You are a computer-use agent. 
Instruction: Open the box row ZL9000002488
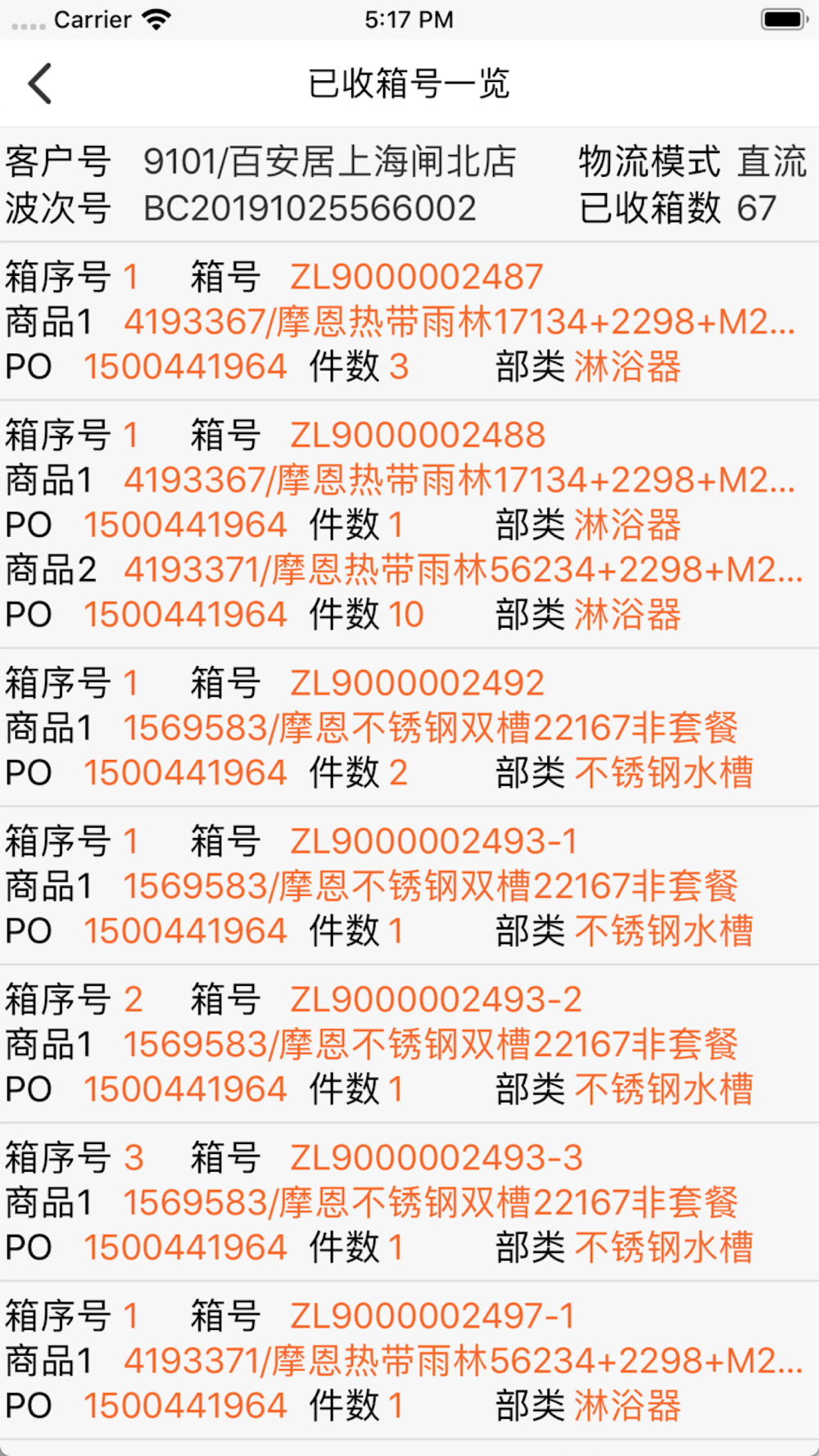click(409, 525)
